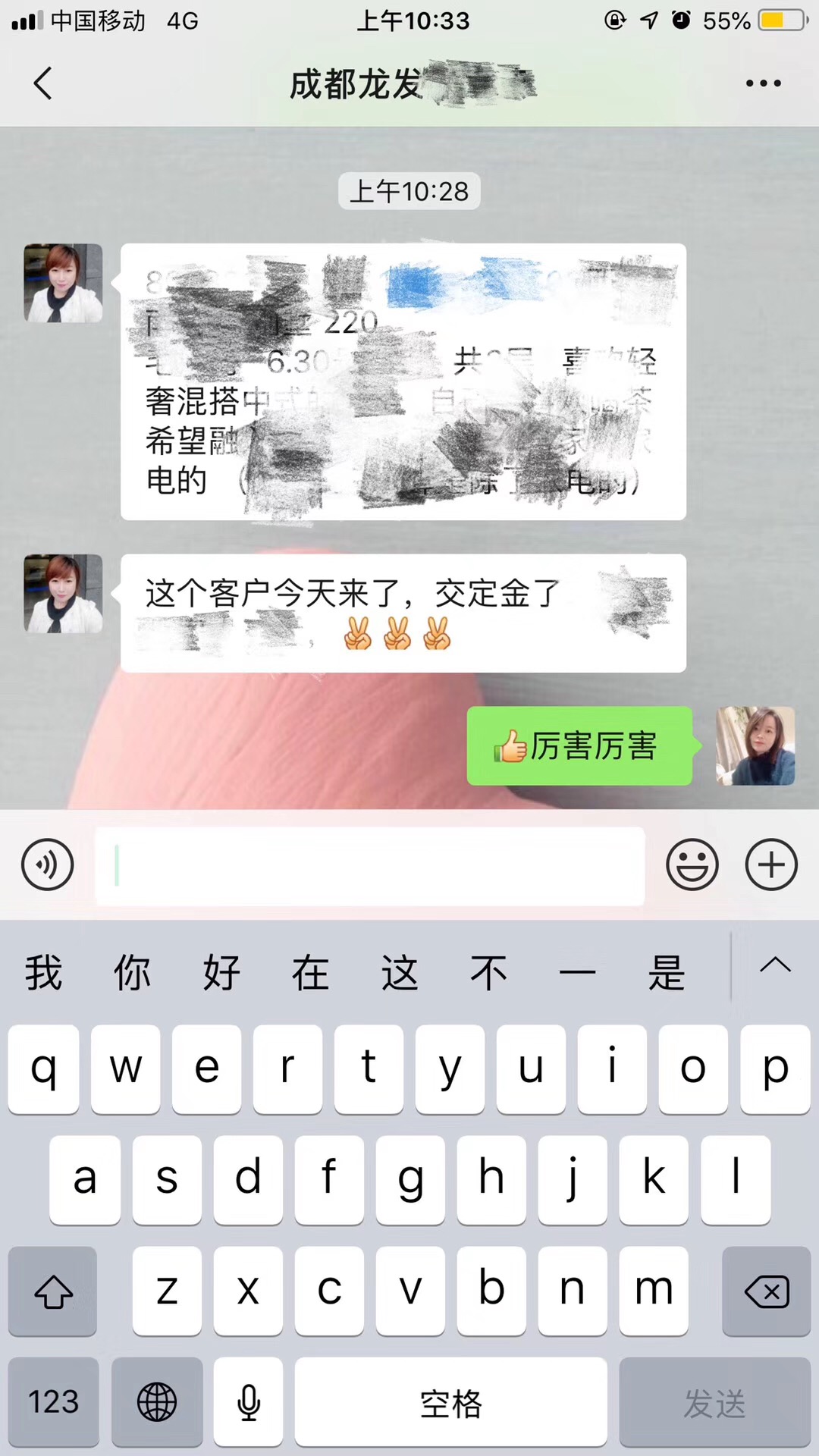Pick the suggested word 是
Image resolution: width=819 pixels, height=1456 pixels.
pyautogui.click(x=667, y=973)
